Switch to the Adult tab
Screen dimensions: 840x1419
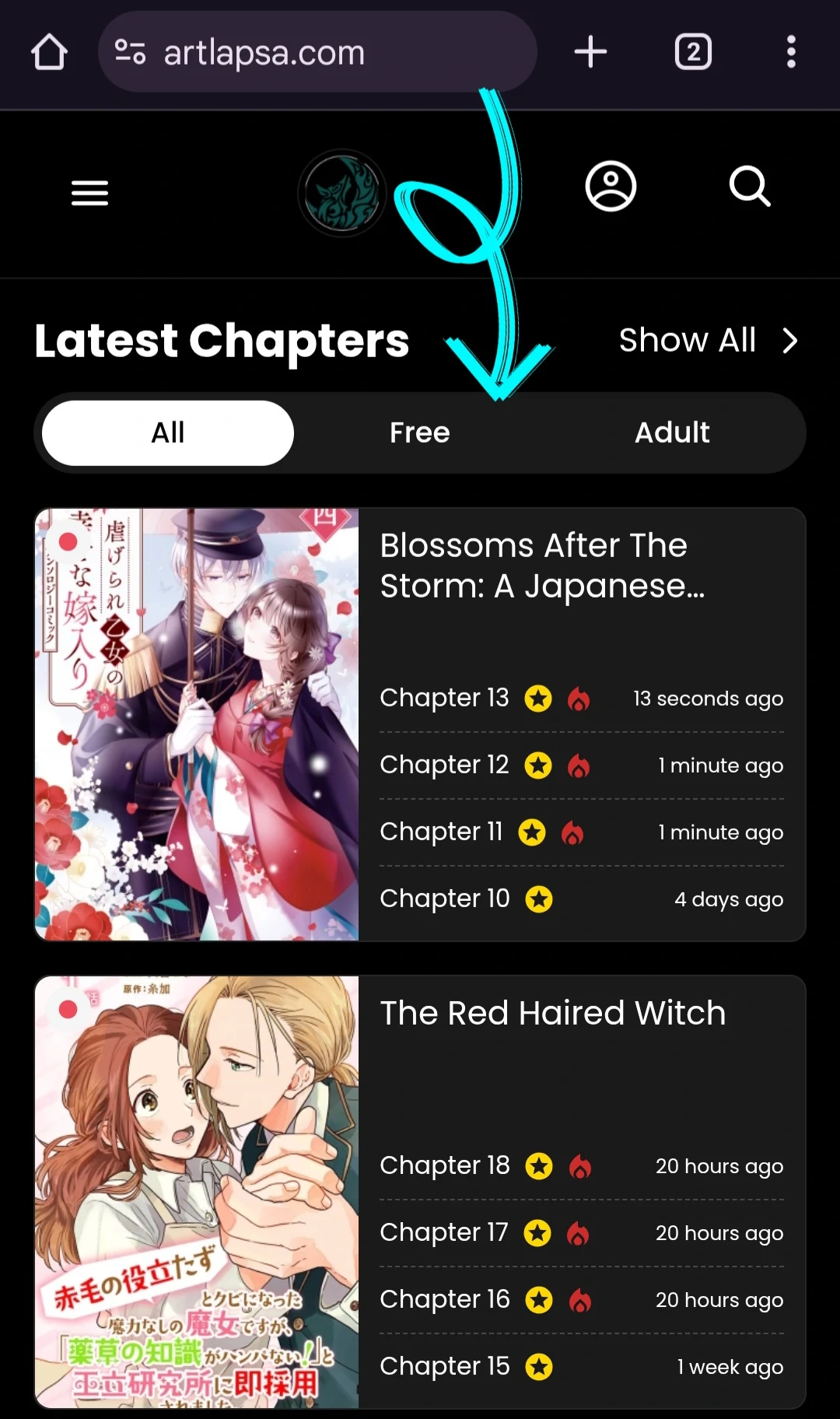point(672,433)
